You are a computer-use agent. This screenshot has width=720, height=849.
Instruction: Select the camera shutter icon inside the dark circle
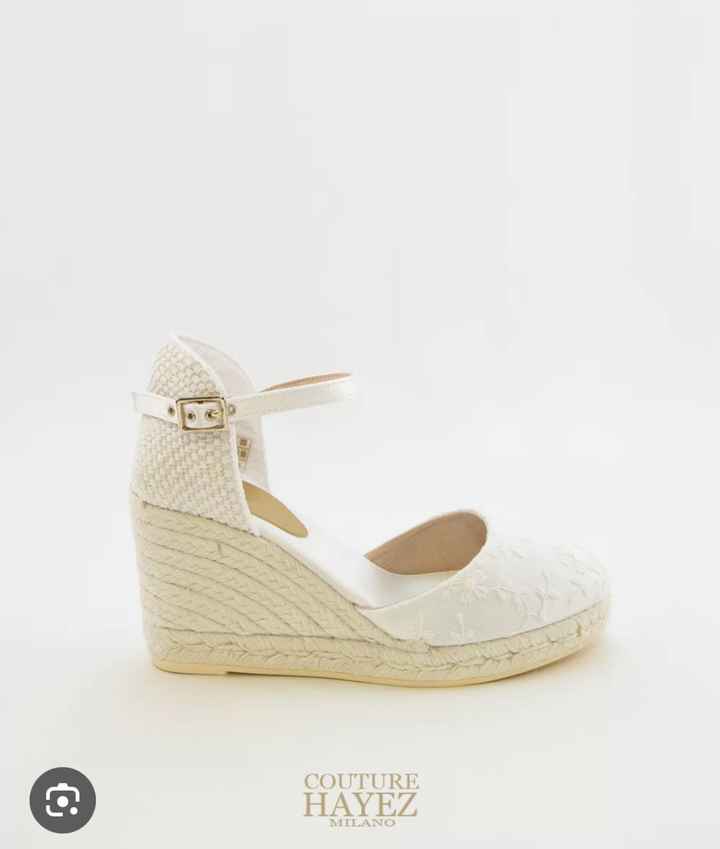coord(64,800)
